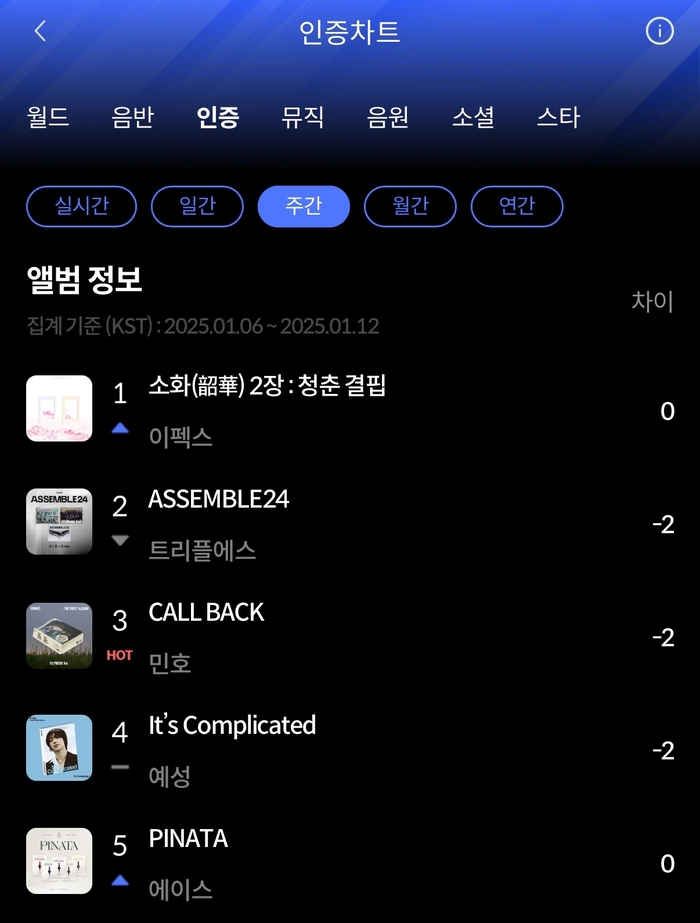Switch to the 소셜 tab

coord(473,118)
